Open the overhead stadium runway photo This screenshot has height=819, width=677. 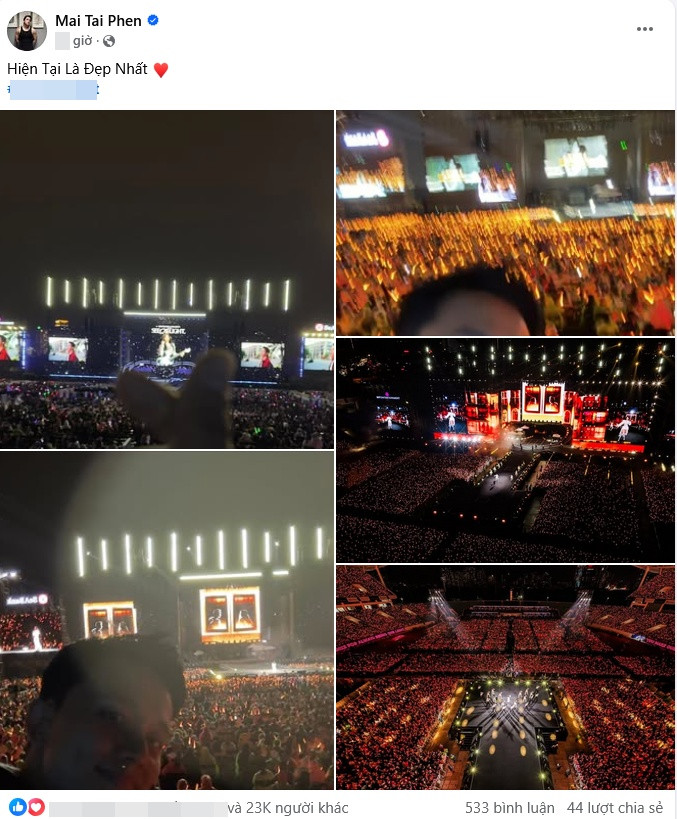tap(505, 678)
